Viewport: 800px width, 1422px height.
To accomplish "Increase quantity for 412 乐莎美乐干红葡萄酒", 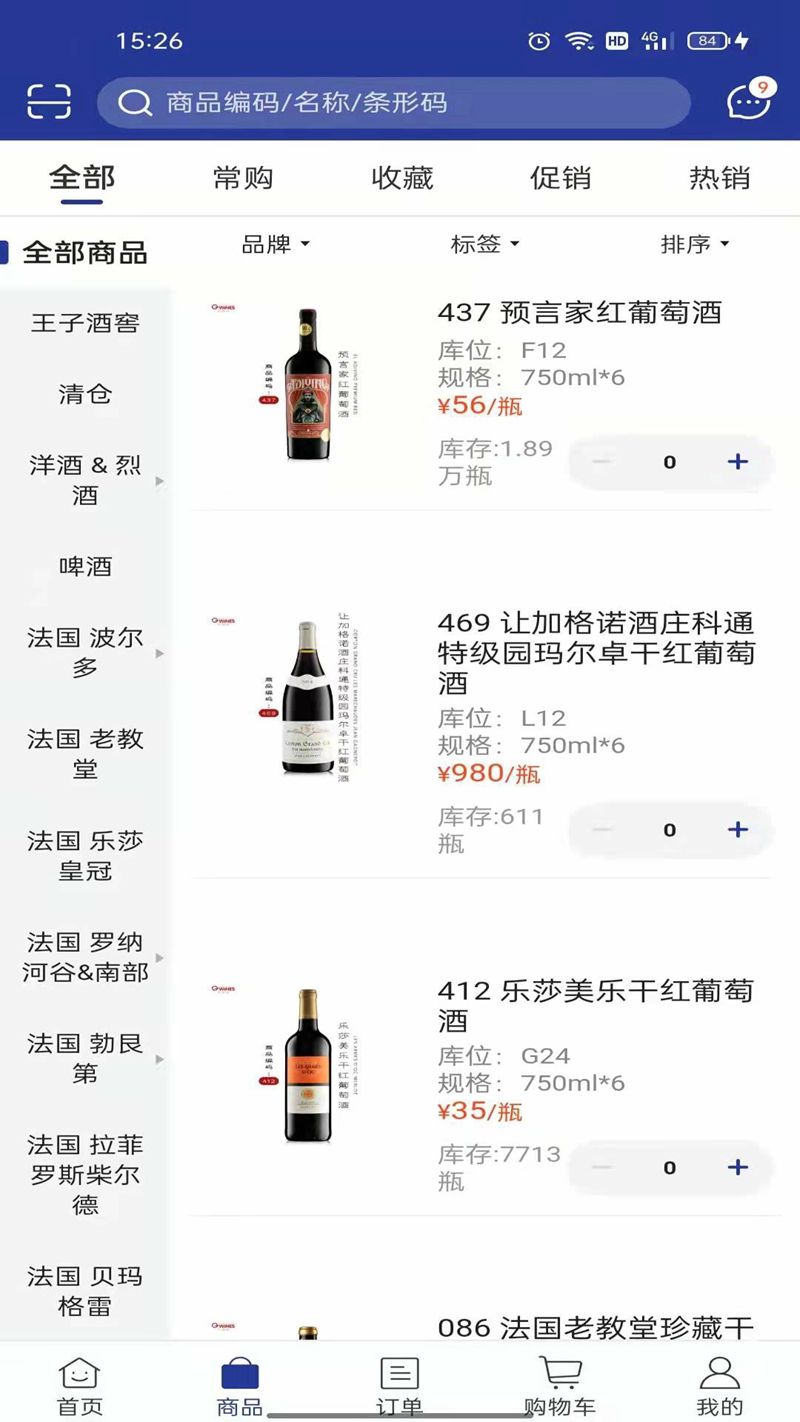I will [x=737, y=1166].
